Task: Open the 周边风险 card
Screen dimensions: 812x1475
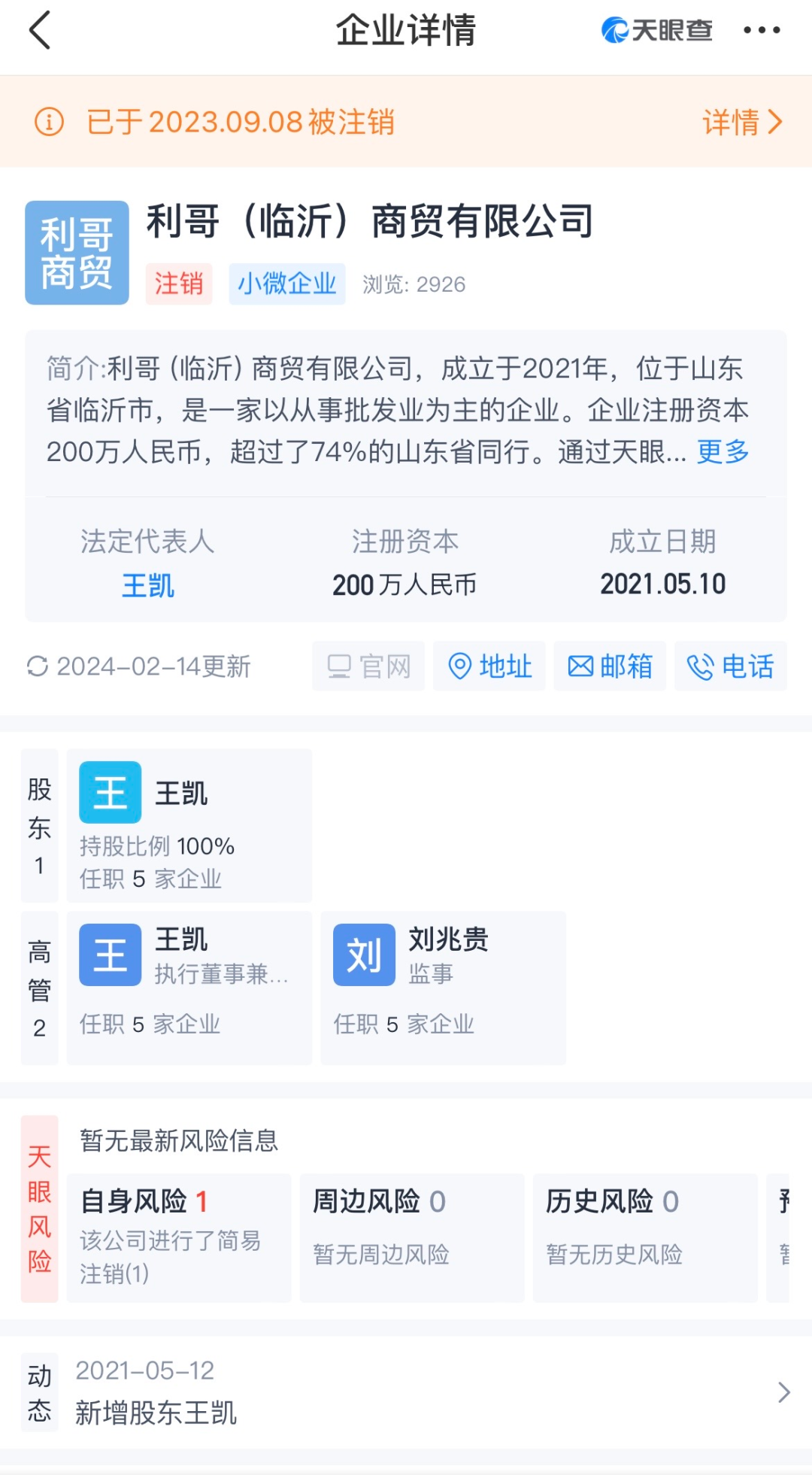Action: point(411,1237)
